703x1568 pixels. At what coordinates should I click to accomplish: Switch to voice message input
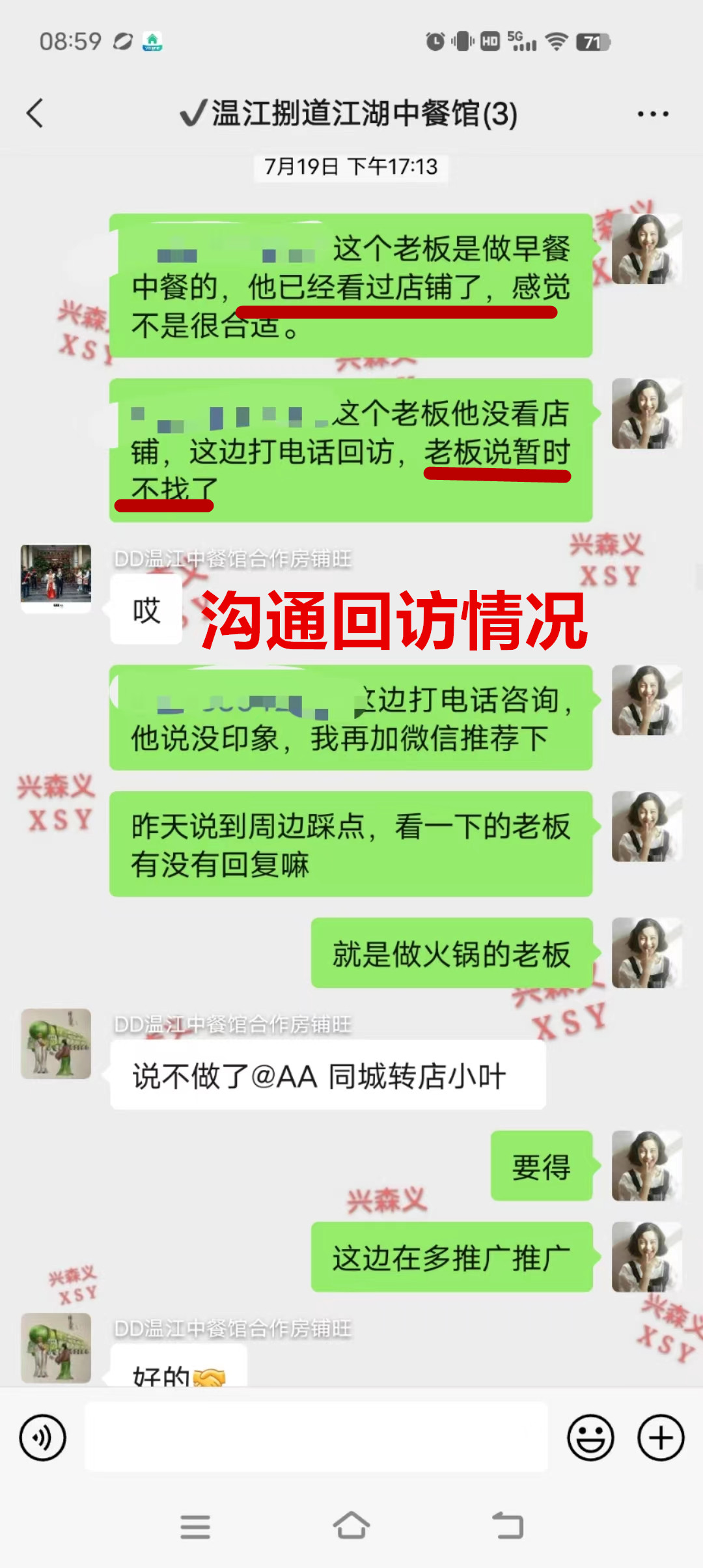click(43, 1437)
